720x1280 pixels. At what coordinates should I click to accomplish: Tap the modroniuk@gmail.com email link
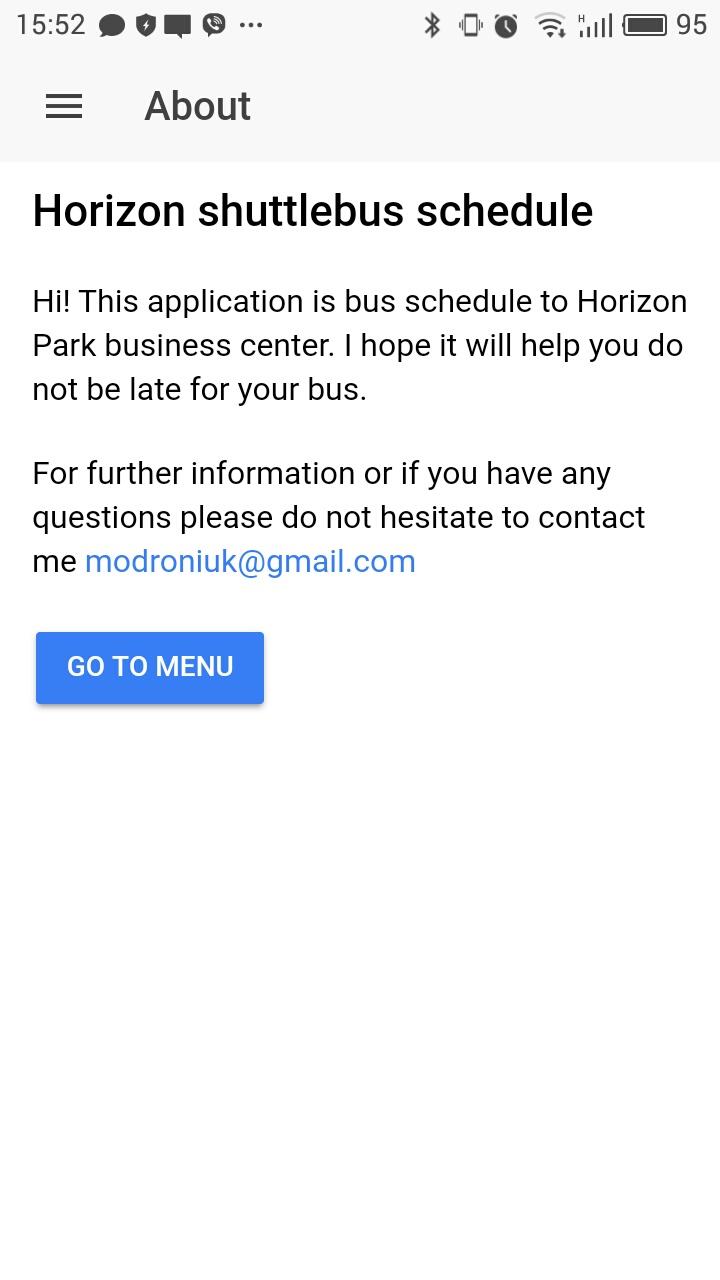(250, 562)
